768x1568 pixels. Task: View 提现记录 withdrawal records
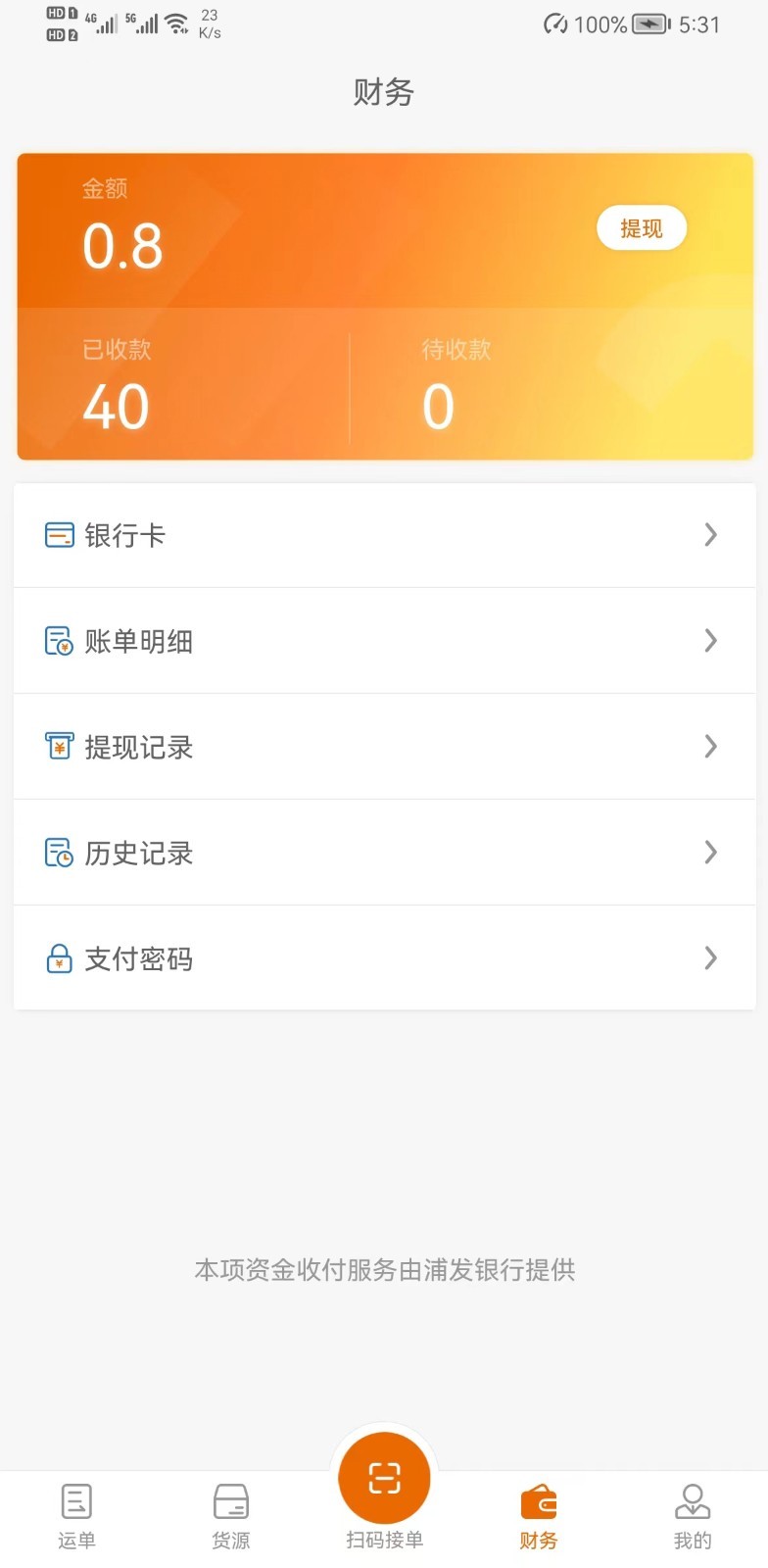(384, 747)
